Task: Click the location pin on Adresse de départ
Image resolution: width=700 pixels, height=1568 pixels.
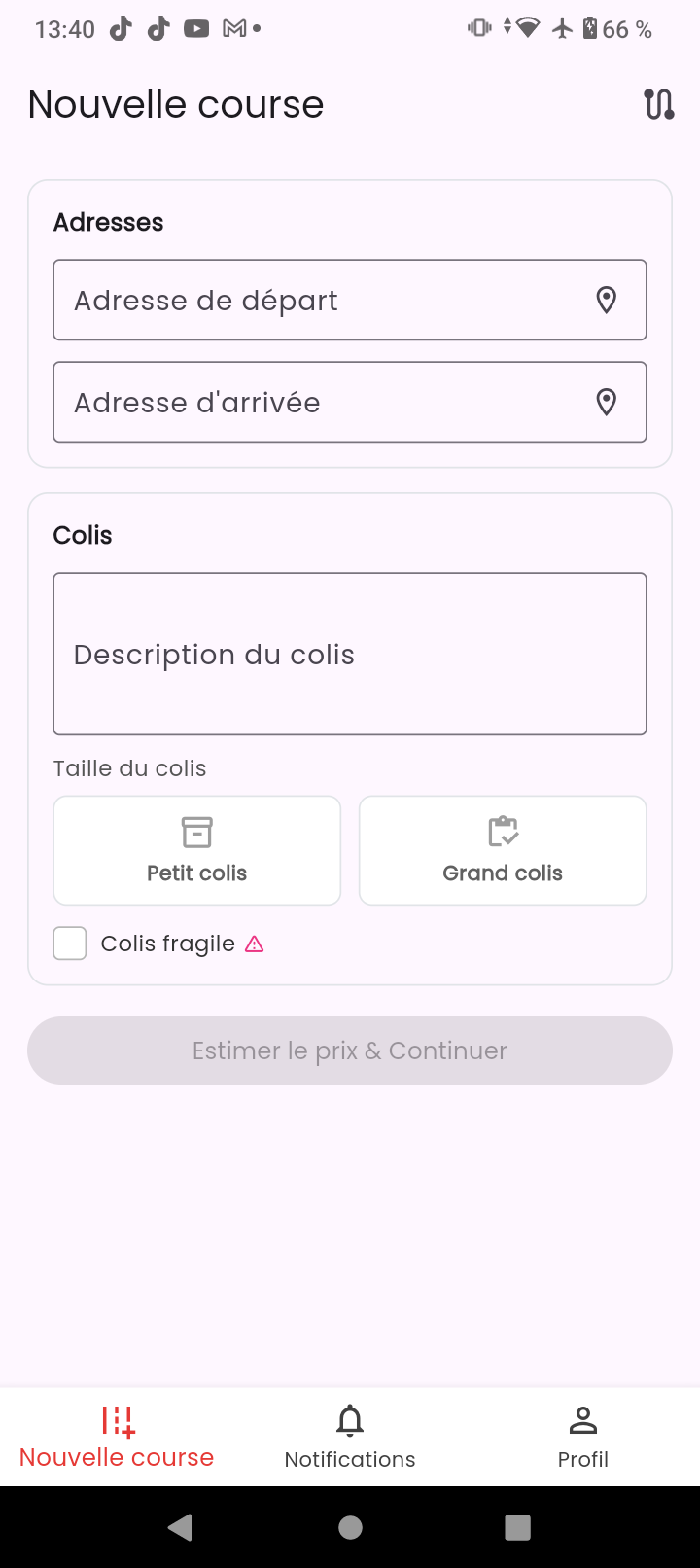Action: click(606, 300)
